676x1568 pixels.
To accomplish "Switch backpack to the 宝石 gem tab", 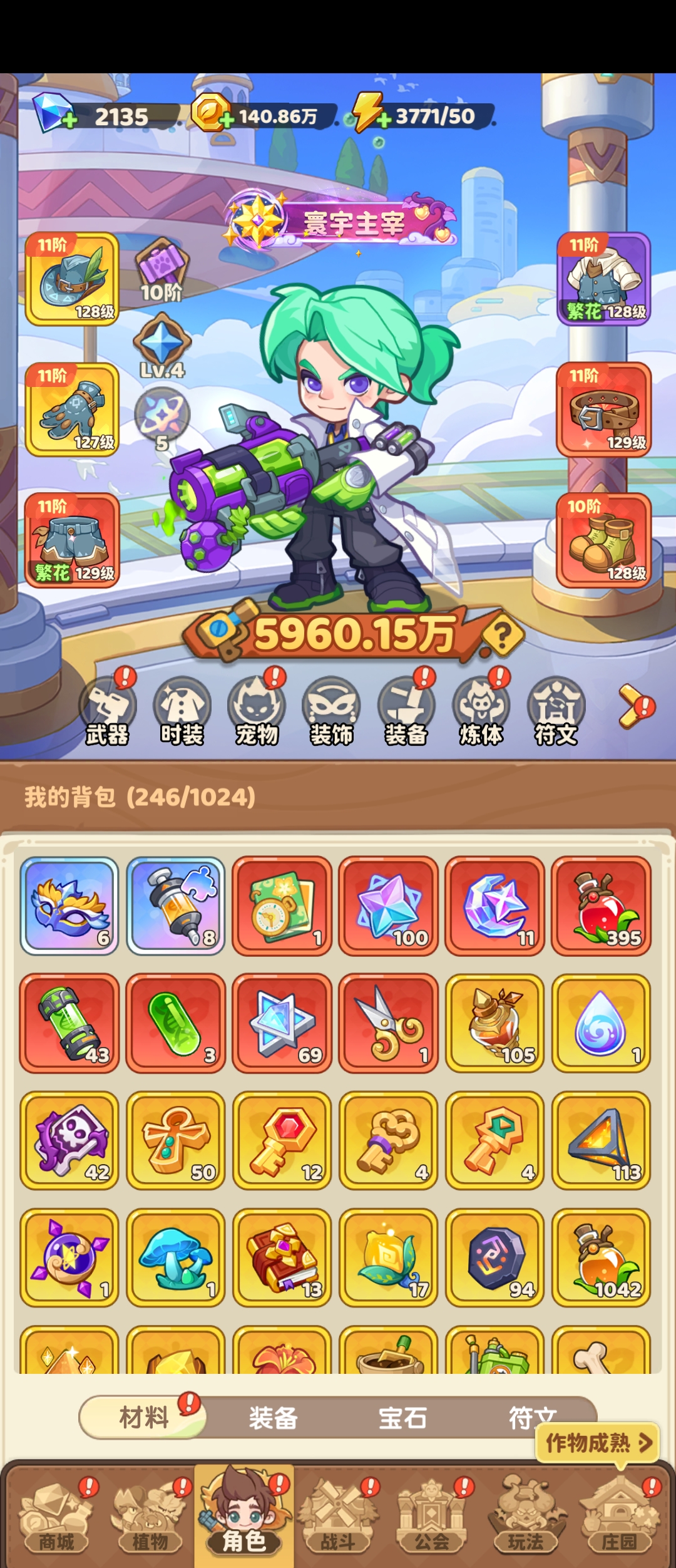I will (402, 1418).
